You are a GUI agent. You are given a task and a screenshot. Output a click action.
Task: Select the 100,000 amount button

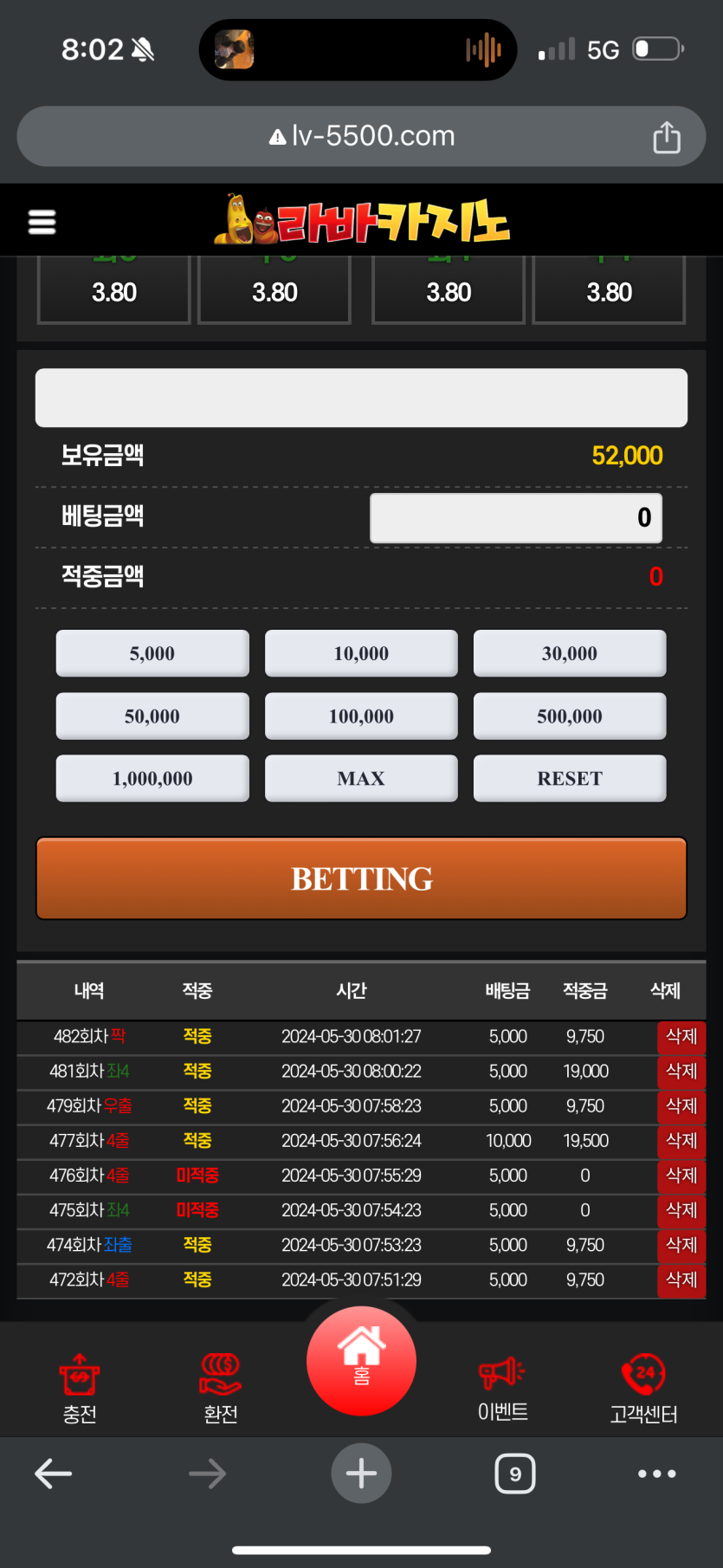[361, 716]
